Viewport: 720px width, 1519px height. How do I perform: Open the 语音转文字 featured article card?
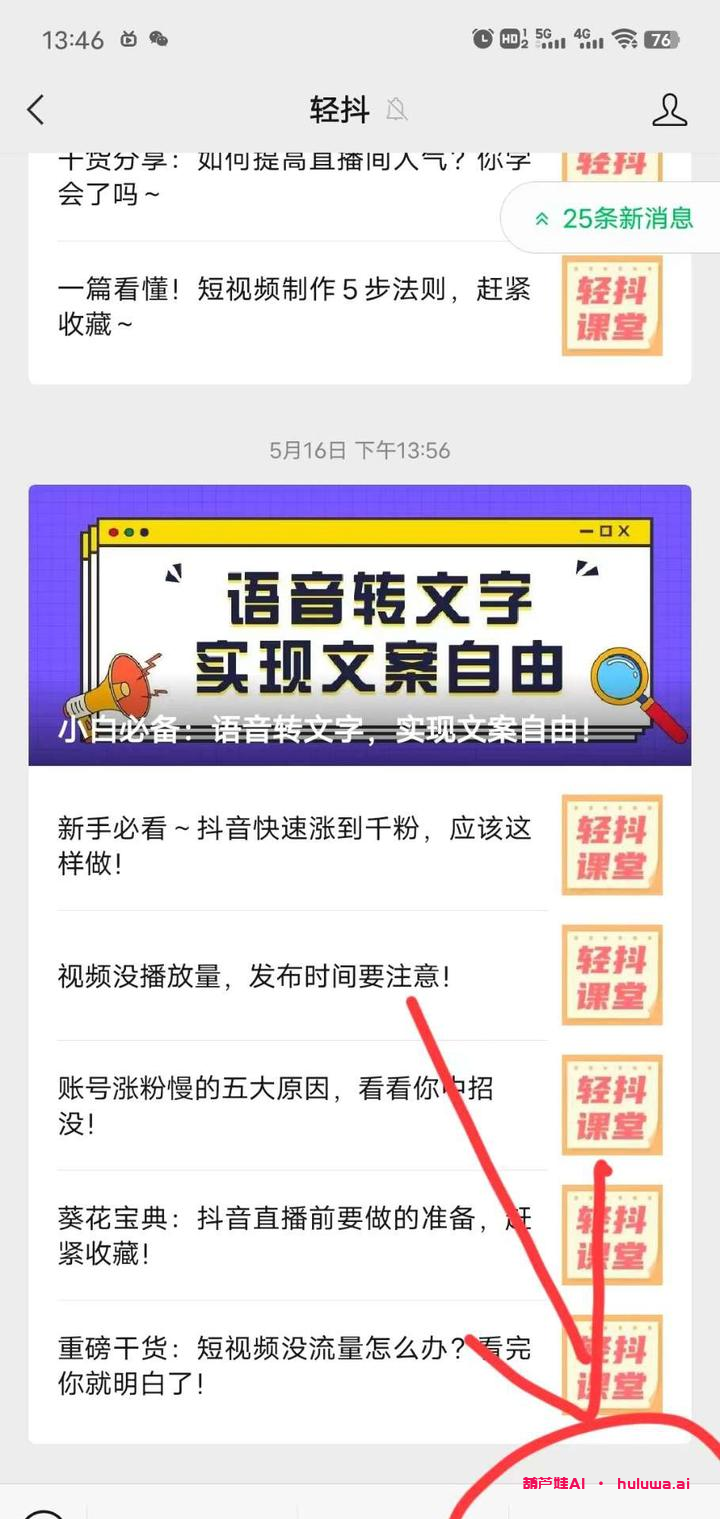pyautogui.click(x=360, y=625)
